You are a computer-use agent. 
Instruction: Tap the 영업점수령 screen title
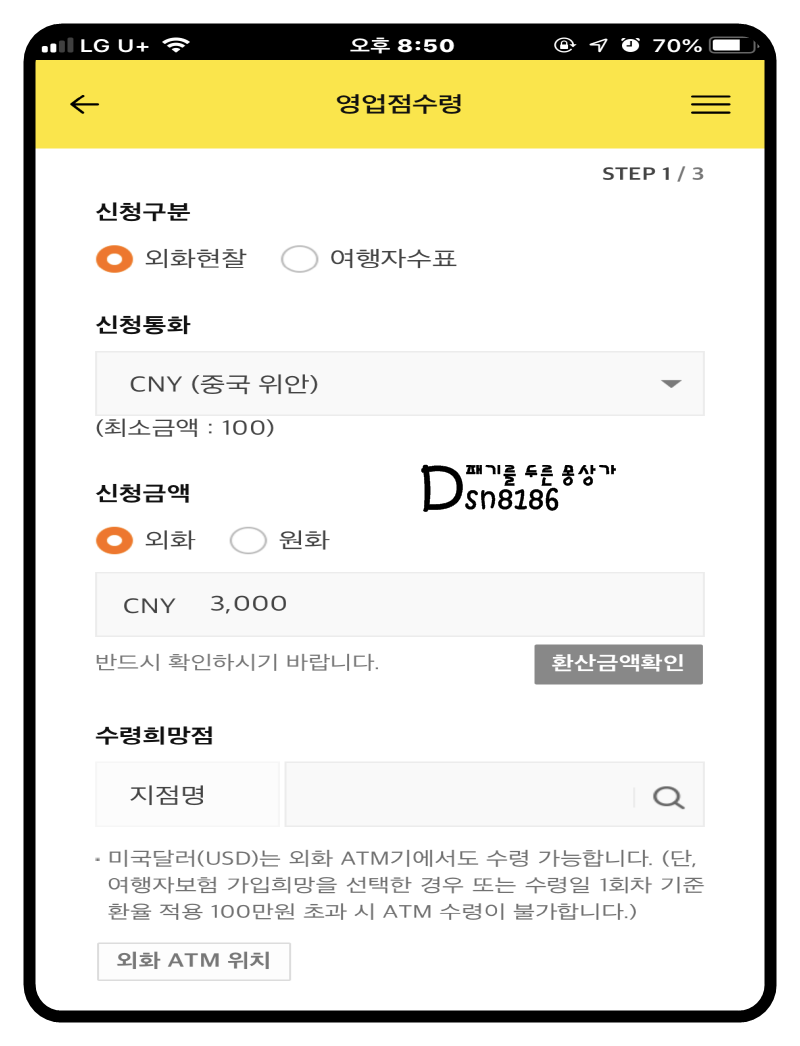point(399,103)
